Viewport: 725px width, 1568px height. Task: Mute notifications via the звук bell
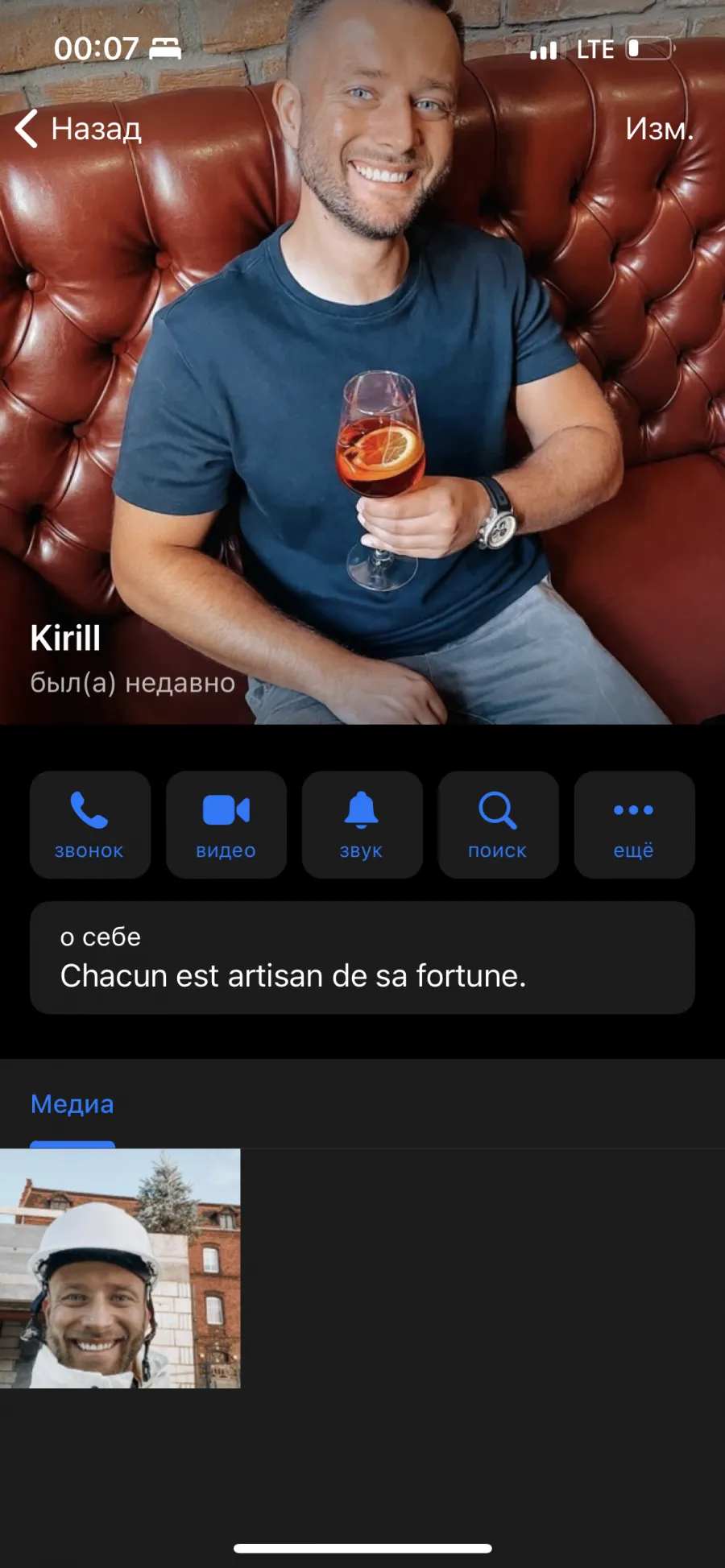pyautogui.click(x=362, y=825)
